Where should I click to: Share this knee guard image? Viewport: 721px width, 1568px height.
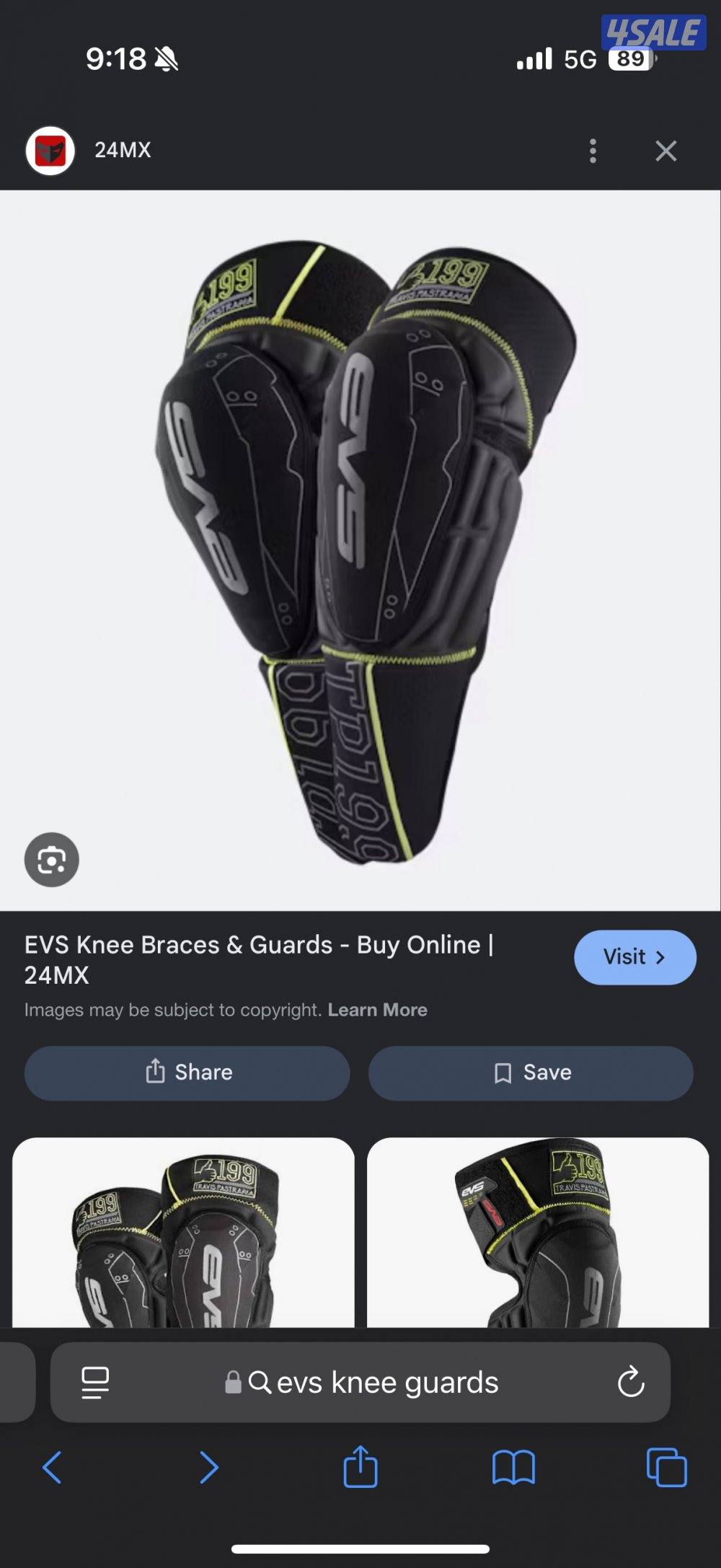187,1073
